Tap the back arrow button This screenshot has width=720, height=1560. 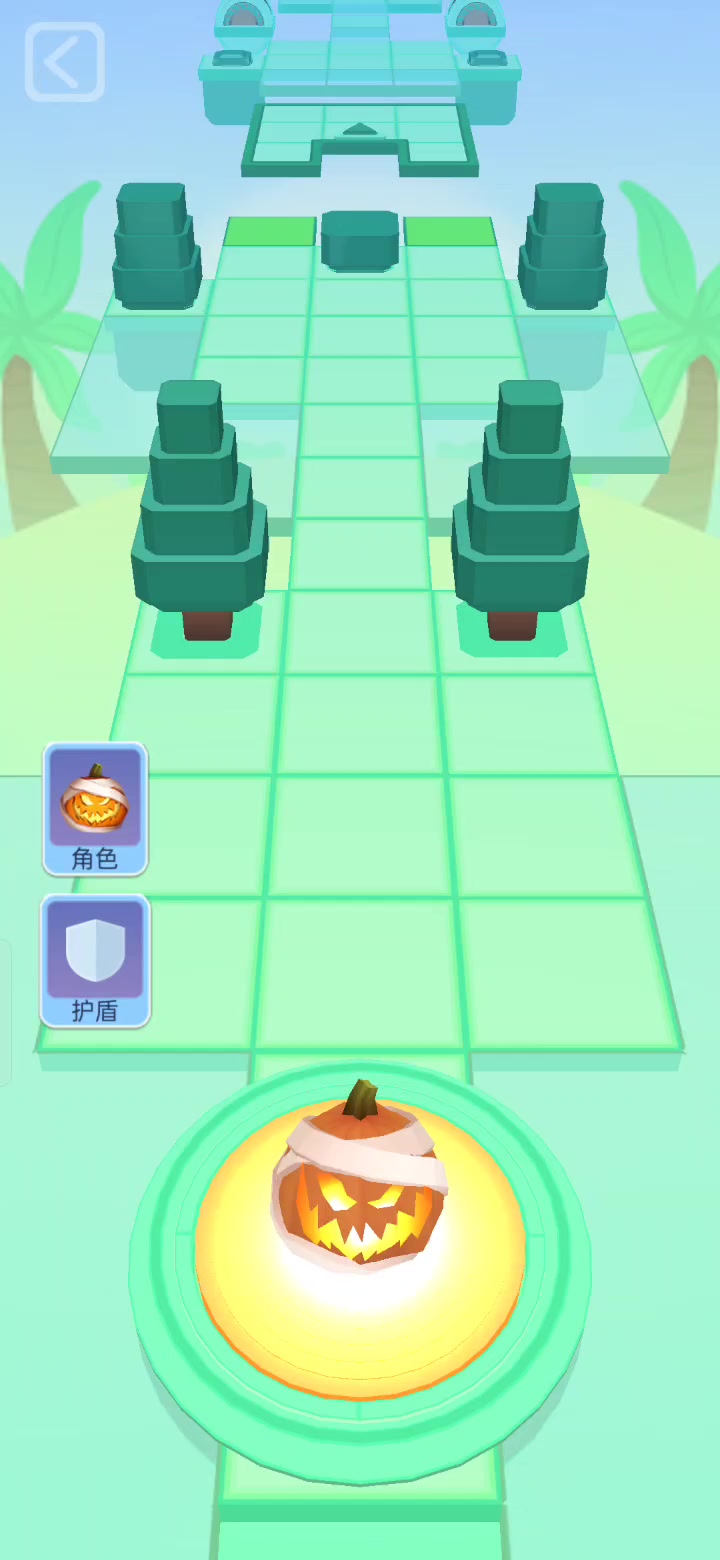64,62
